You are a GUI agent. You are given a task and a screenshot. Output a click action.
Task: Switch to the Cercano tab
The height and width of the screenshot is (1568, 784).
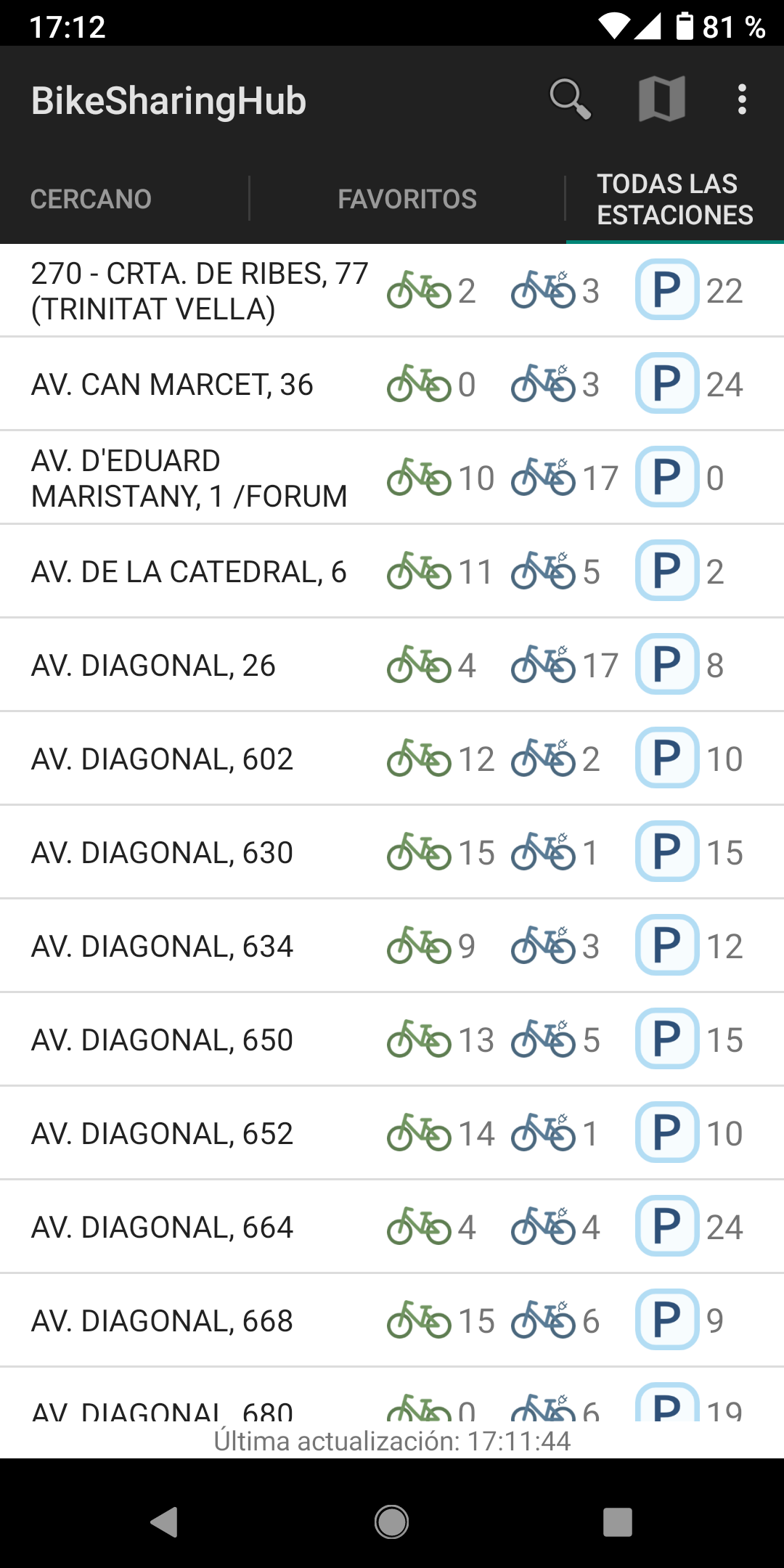(91, 199)
